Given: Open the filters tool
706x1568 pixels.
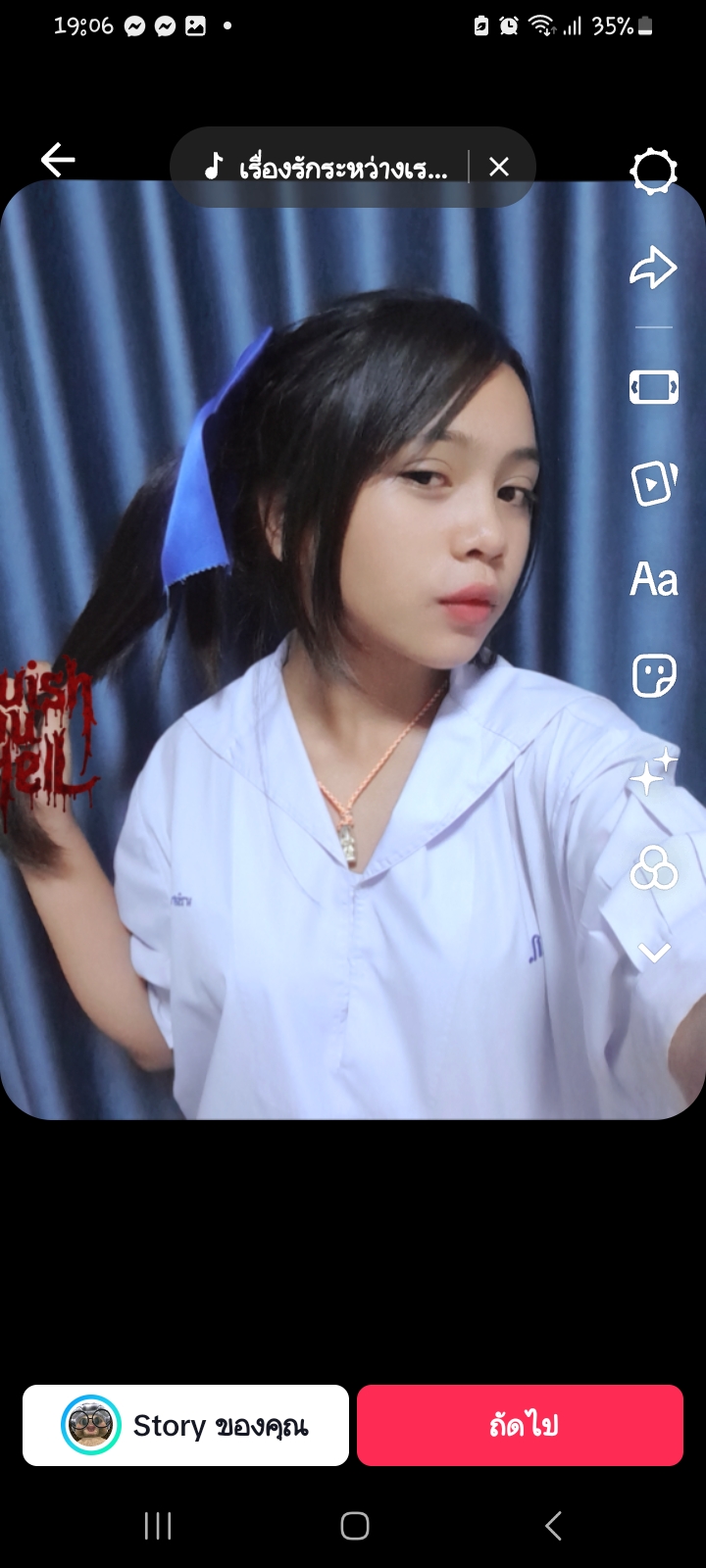Looking at the screenshot, I should click(x=653, y=867).
